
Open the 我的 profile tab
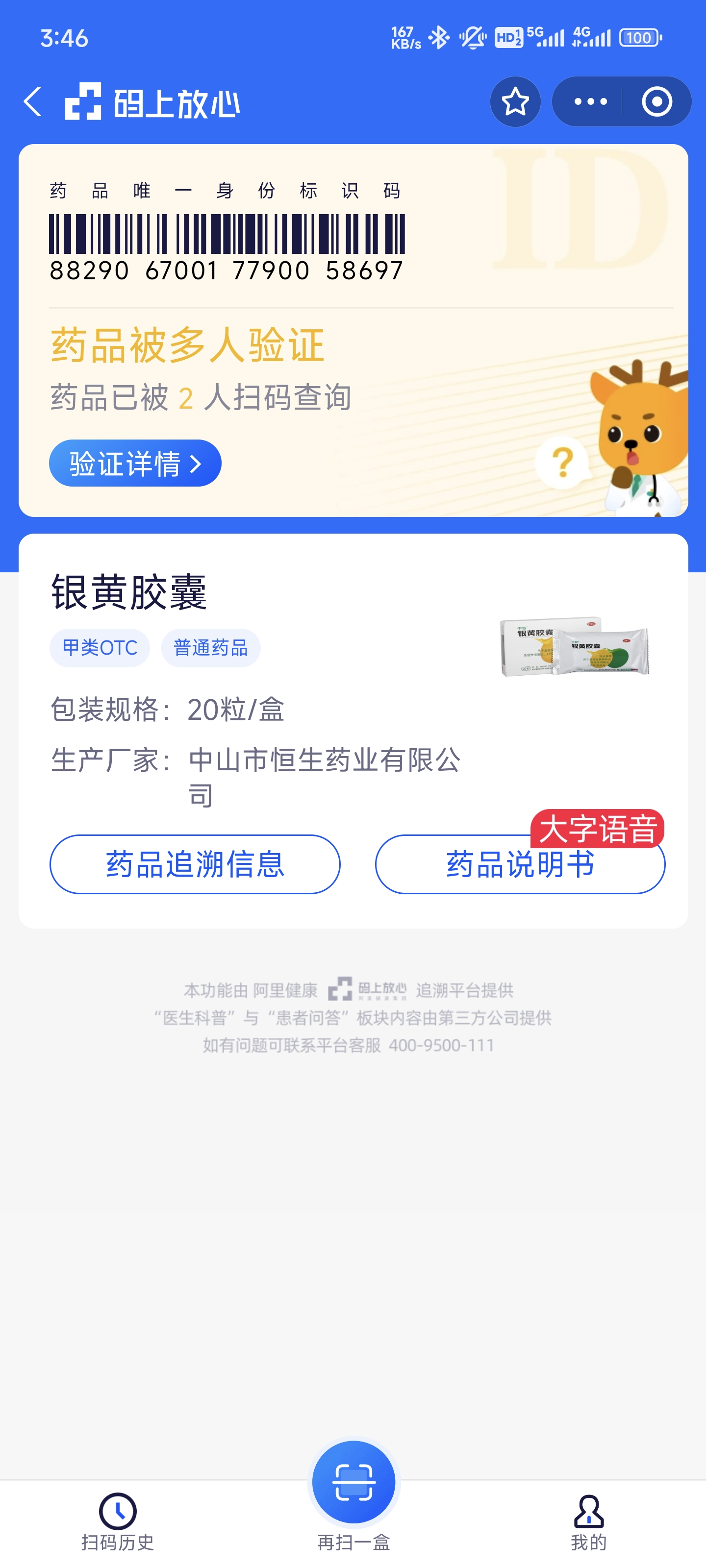click(588, 1521)
